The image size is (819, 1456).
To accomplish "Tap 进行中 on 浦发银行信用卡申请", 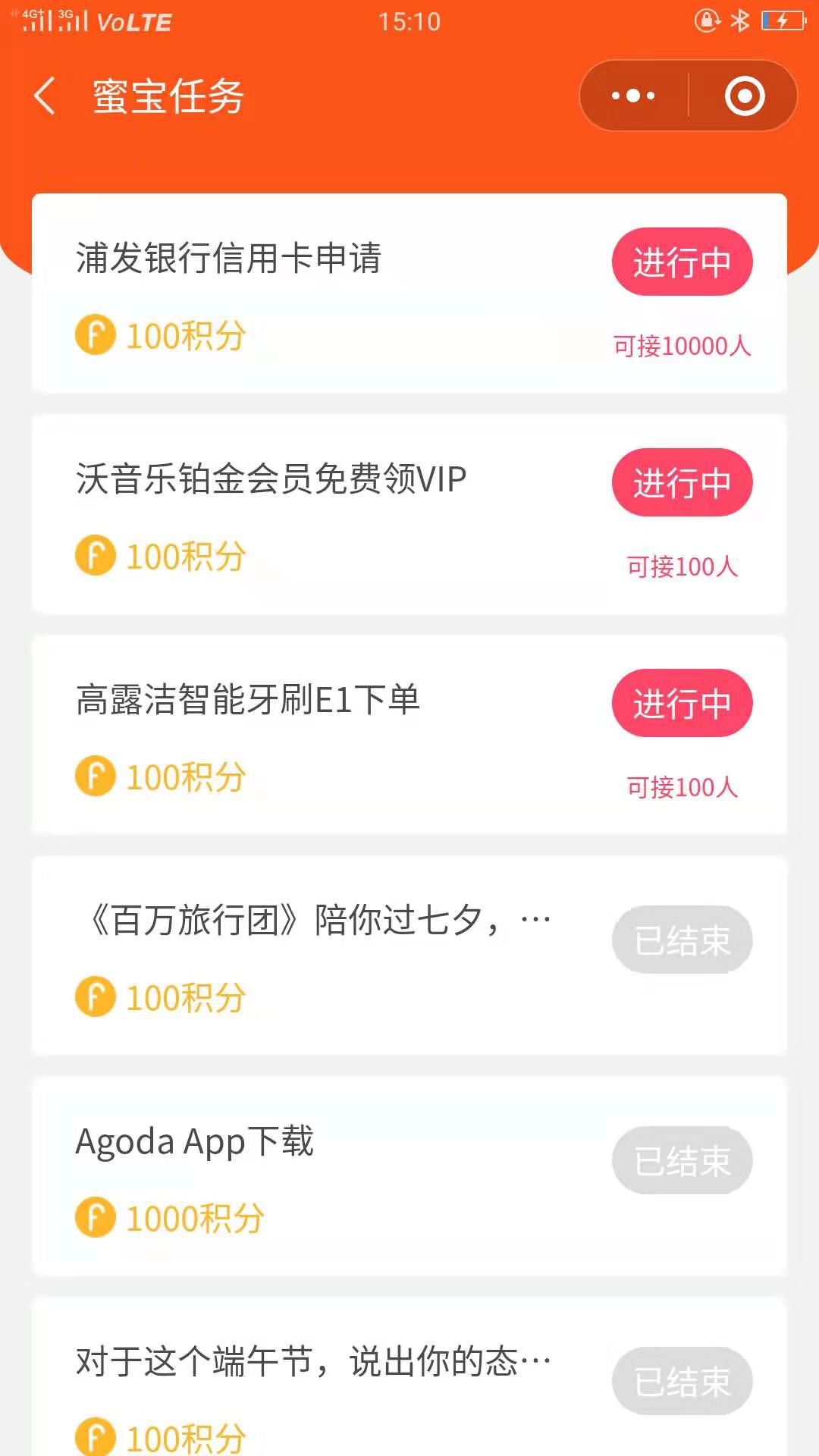I will [682, 262].
